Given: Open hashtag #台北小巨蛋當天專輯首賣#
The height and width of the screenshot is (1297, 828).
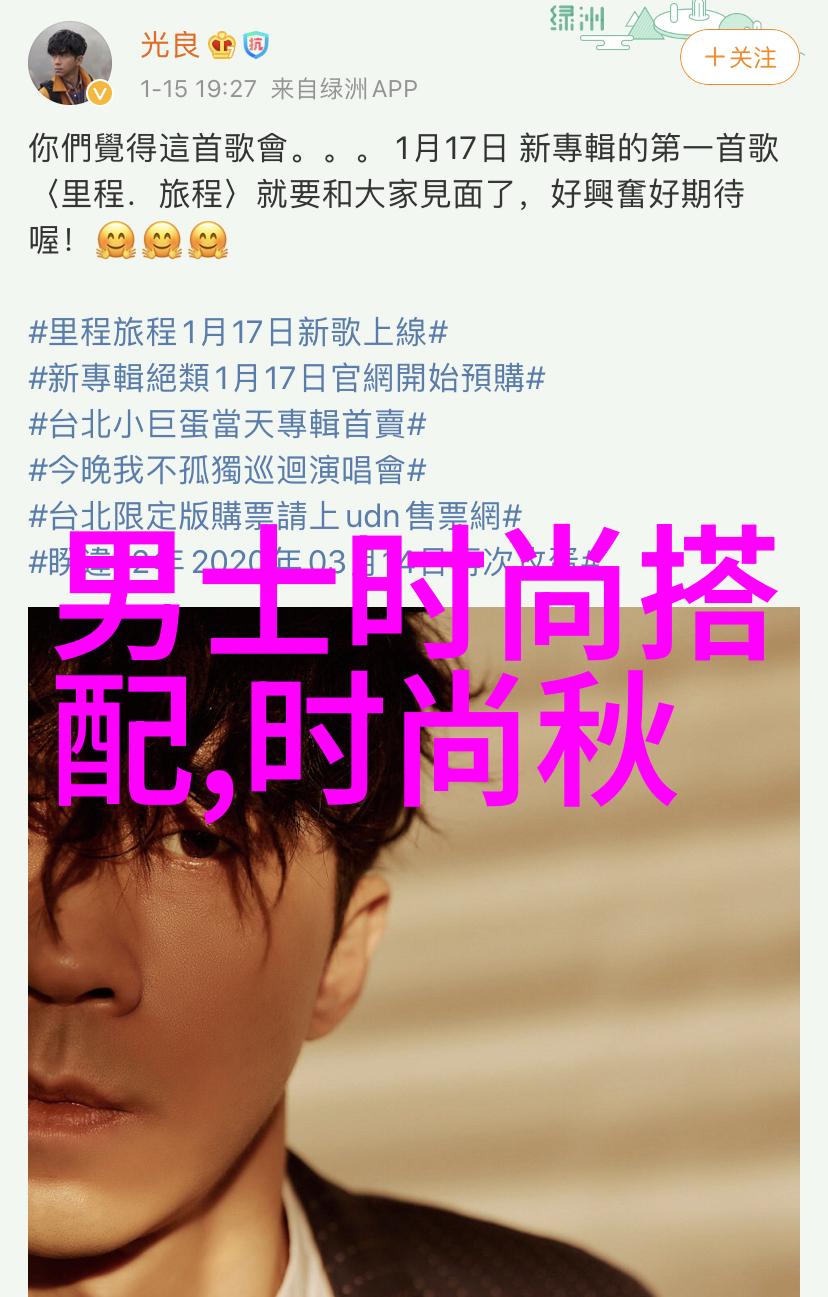Looking at the screenshot, I should pyautogui.click(x=228, y=424).
